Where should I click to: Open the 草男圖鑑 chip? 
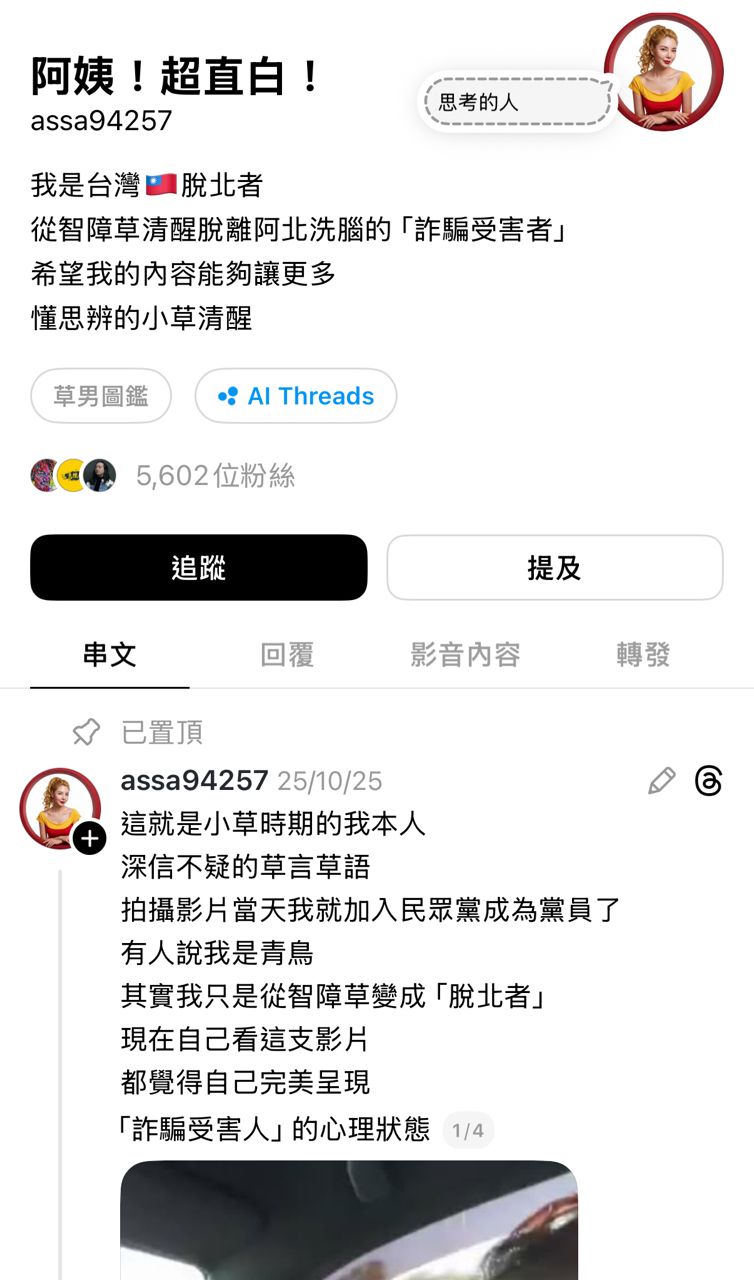(101, 396)
